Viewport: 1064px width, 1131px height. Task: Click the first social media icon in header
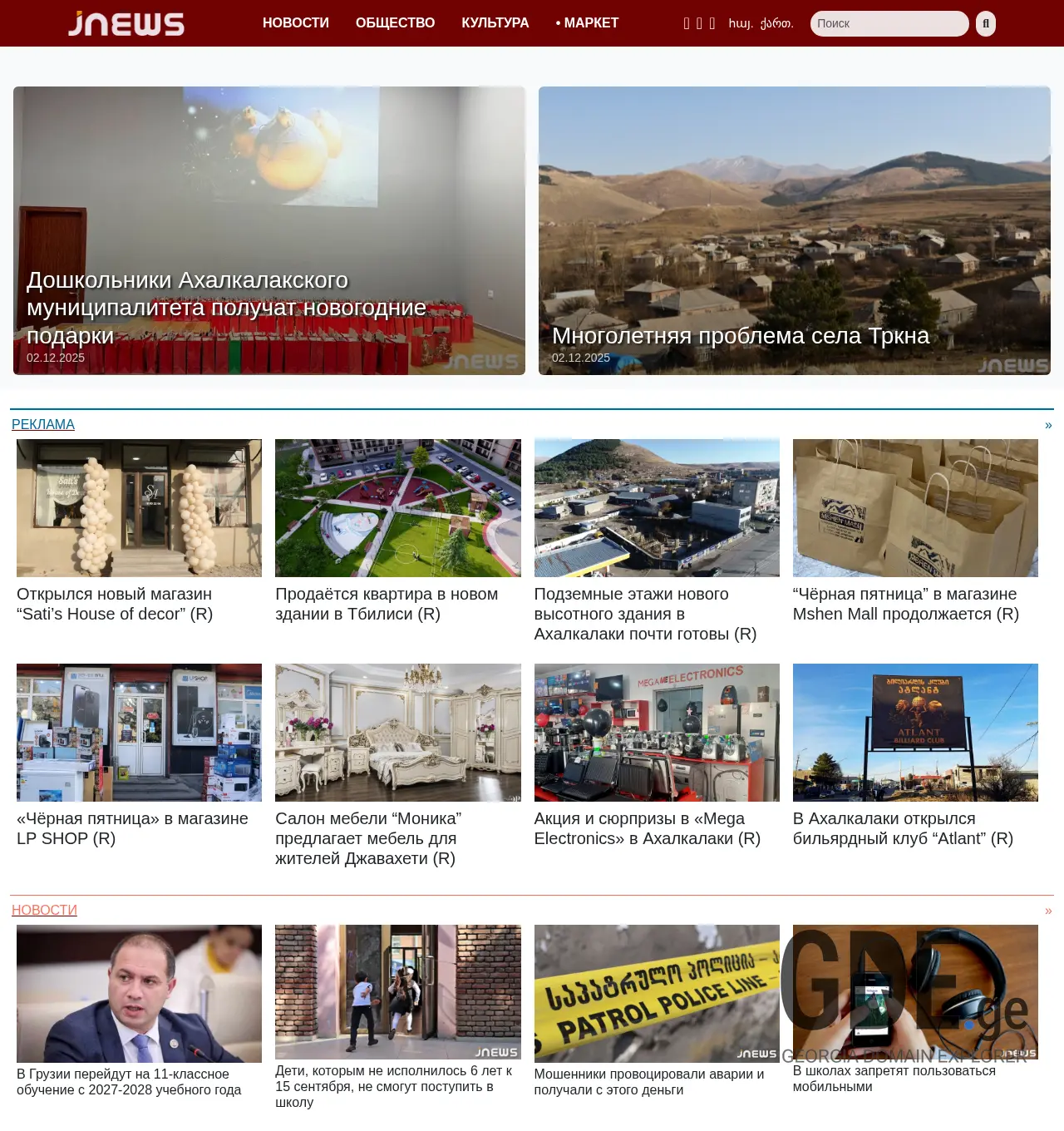(x=687, y=22)
